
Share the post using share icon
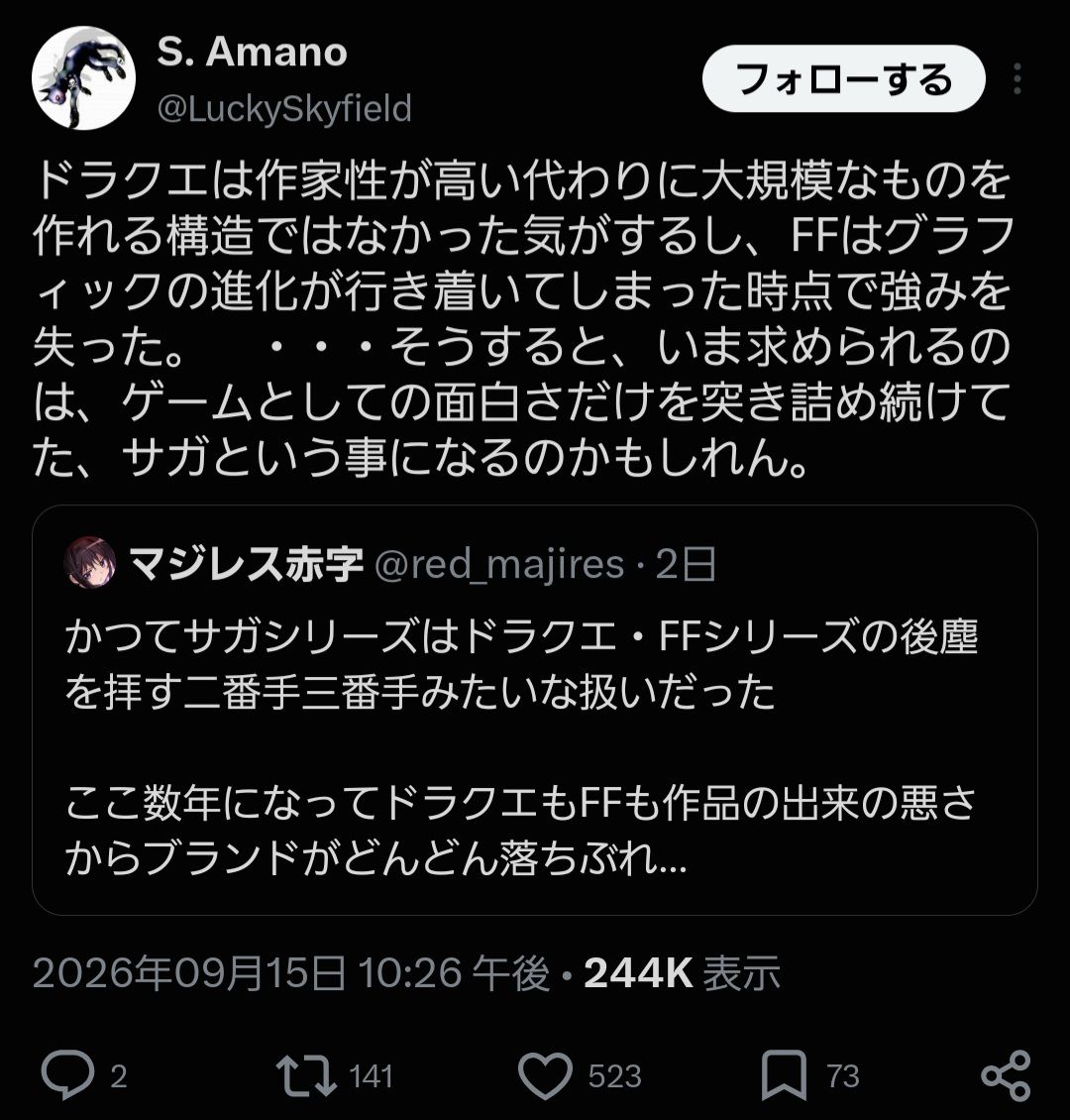point(1006,1075)
